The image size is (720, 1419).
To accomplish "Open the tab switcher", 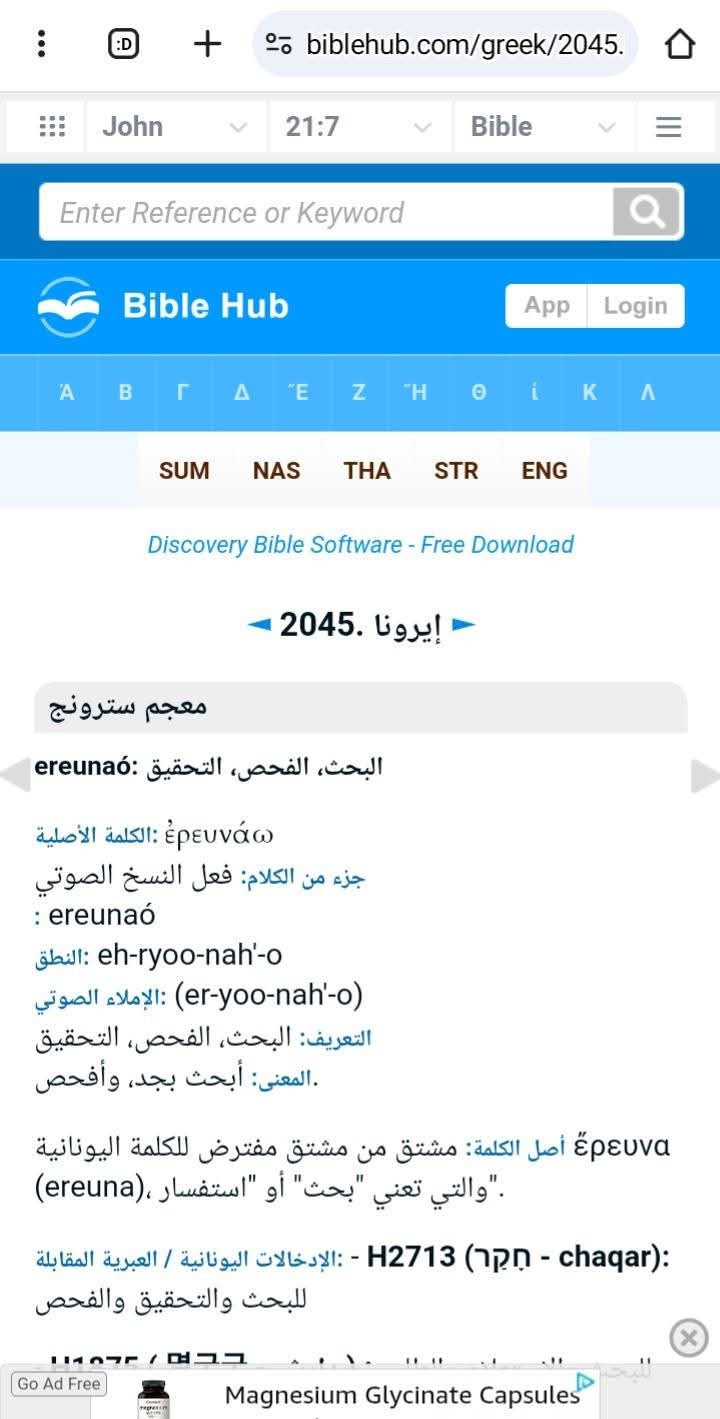I will tap(124, 44).
